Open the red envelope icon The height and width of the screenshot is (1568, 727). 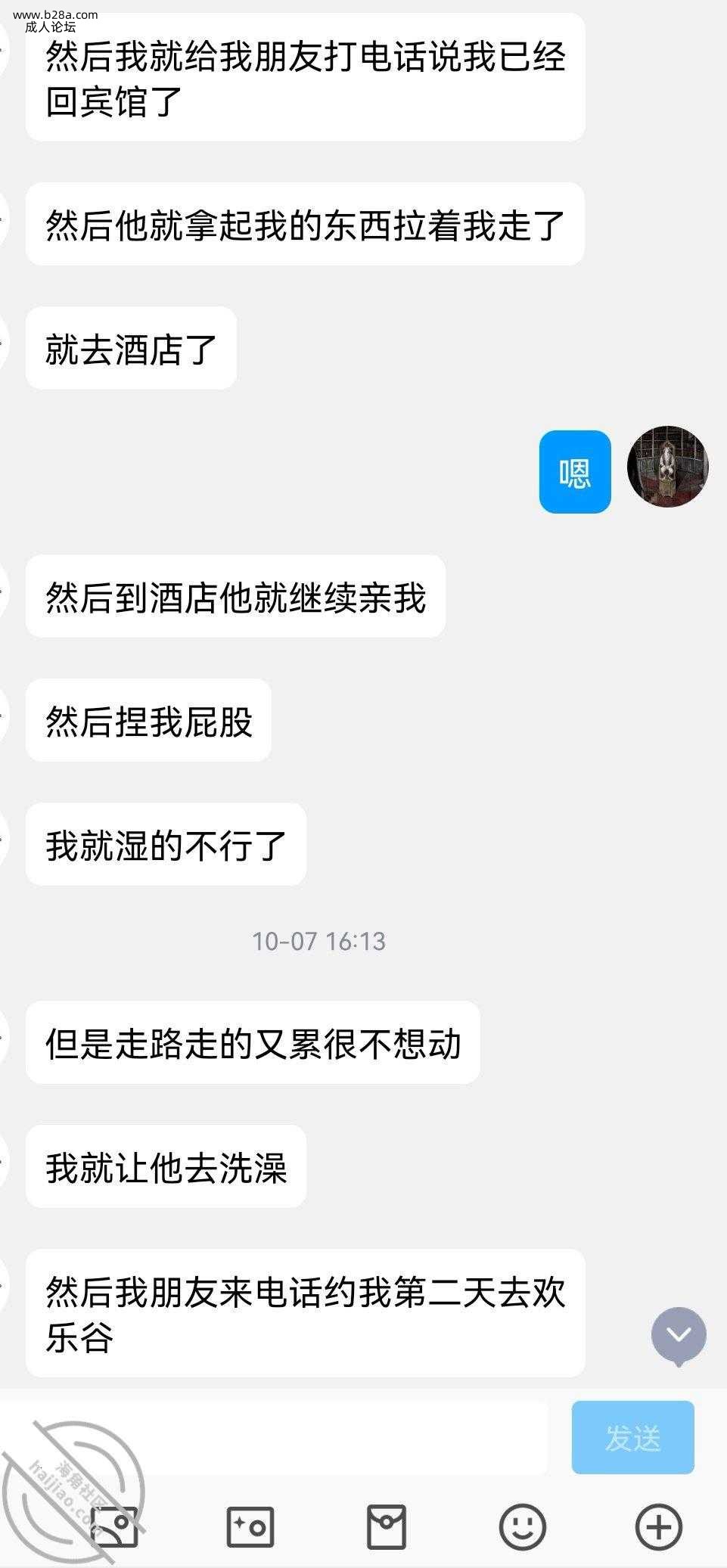(x=387, y=1526)
